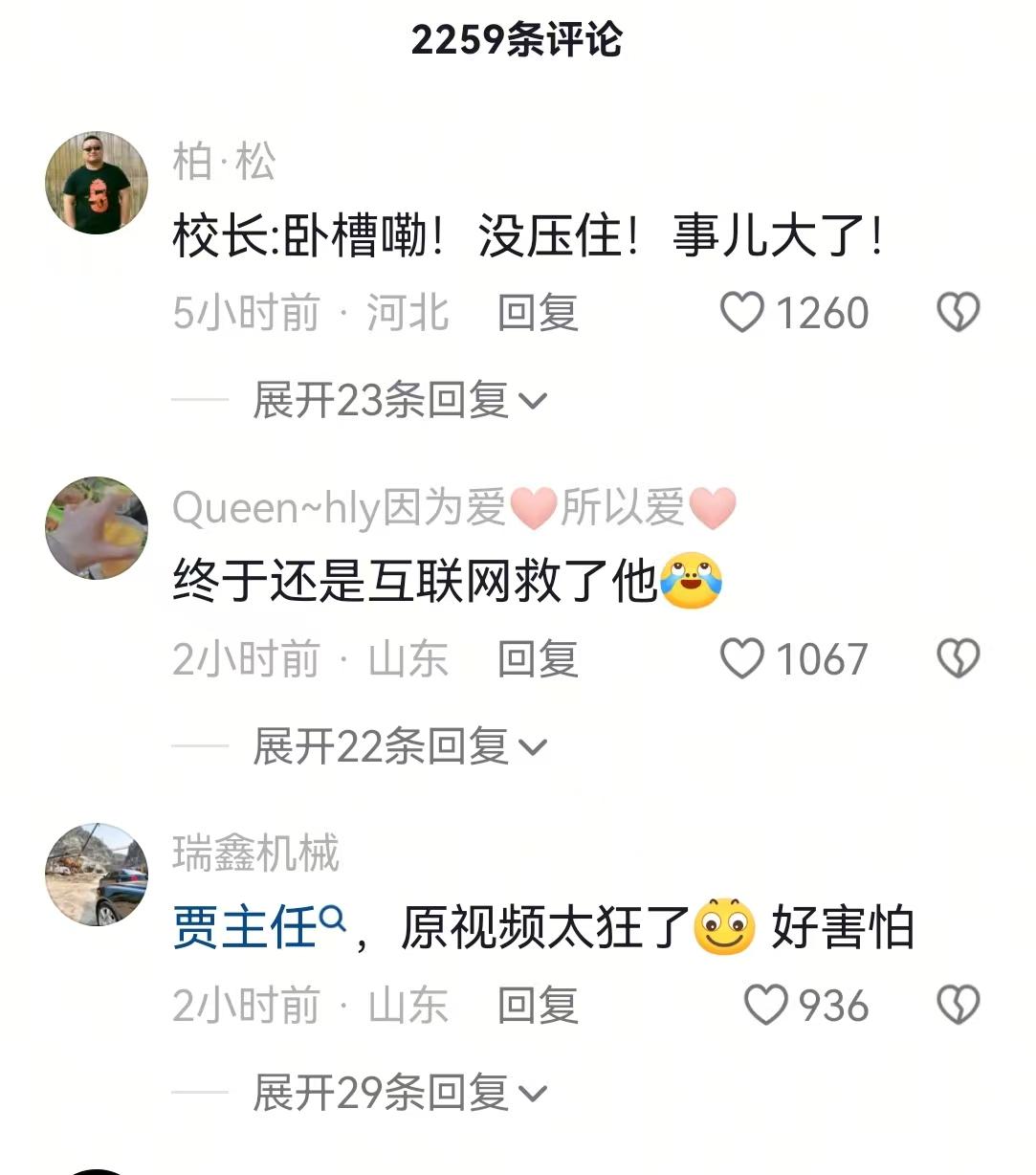Reply to 柏·松's comment
Screen dimensions: 1036x1175
(538, 313)
